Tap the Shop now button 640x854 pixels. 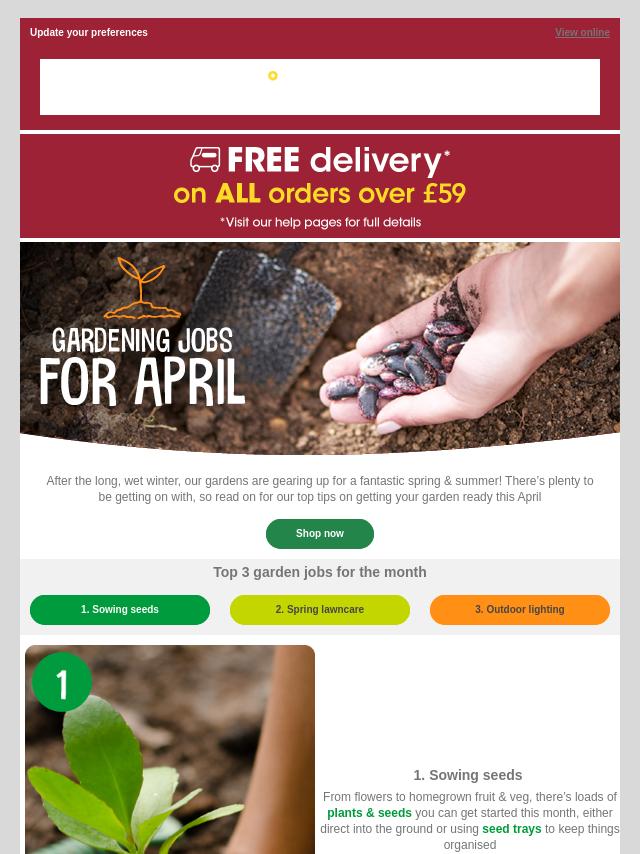pyautogui.click(x=320, y=534)
